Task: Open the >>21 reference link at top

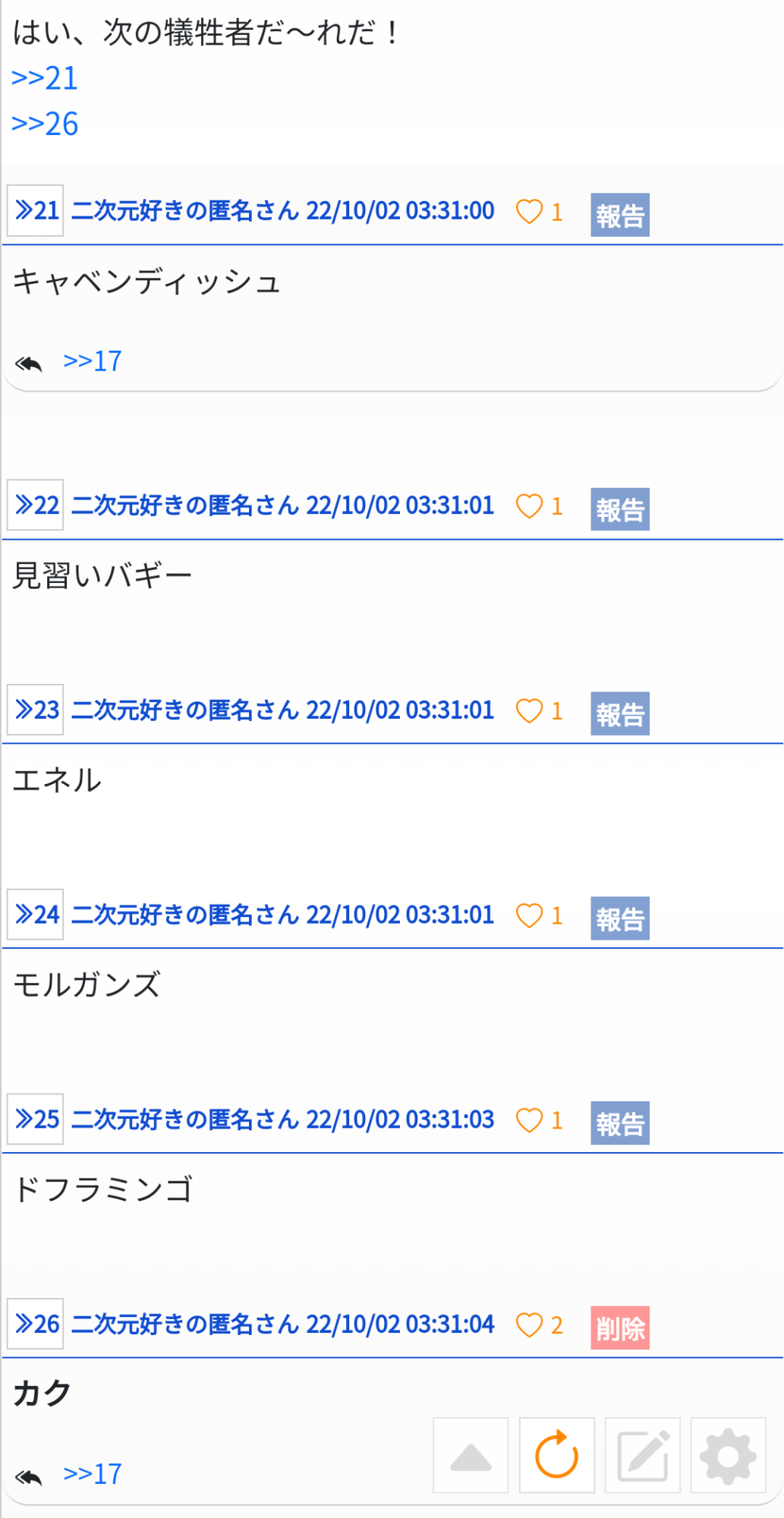Action: tap(45, 78)
